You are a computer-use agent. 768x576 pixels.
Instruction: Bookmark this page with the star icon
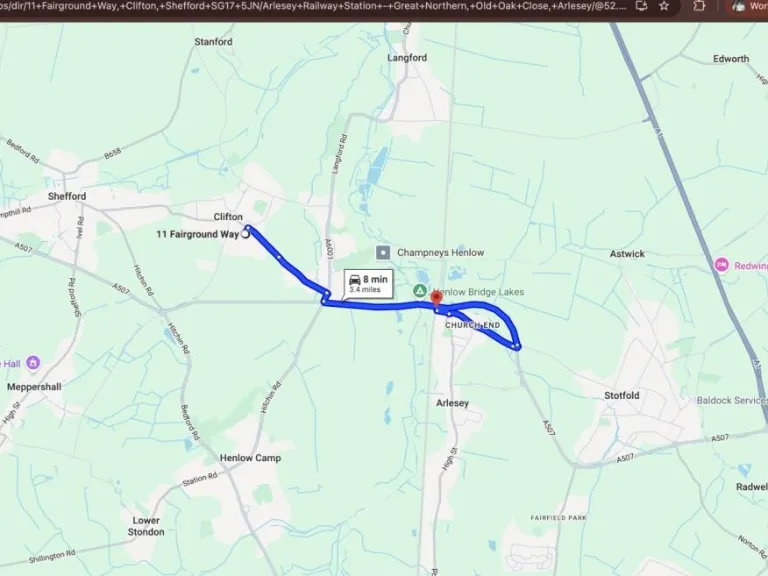click(664, 6)
